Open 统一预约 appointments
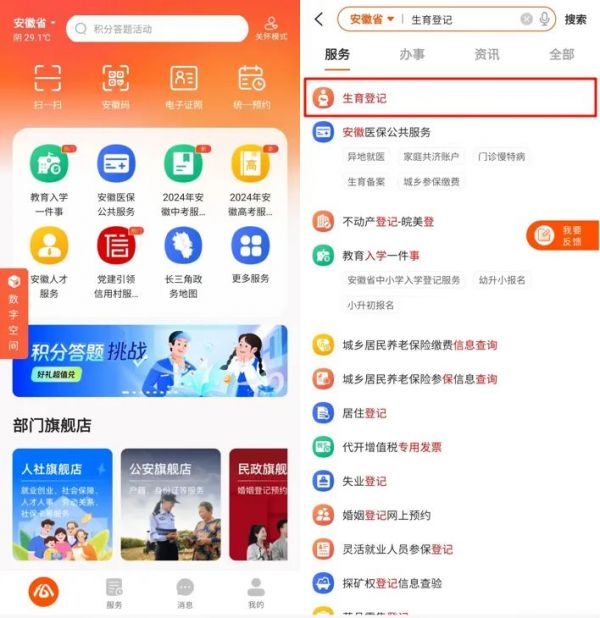The height and width of the screenshot is (618, 600). coord(252,86)
